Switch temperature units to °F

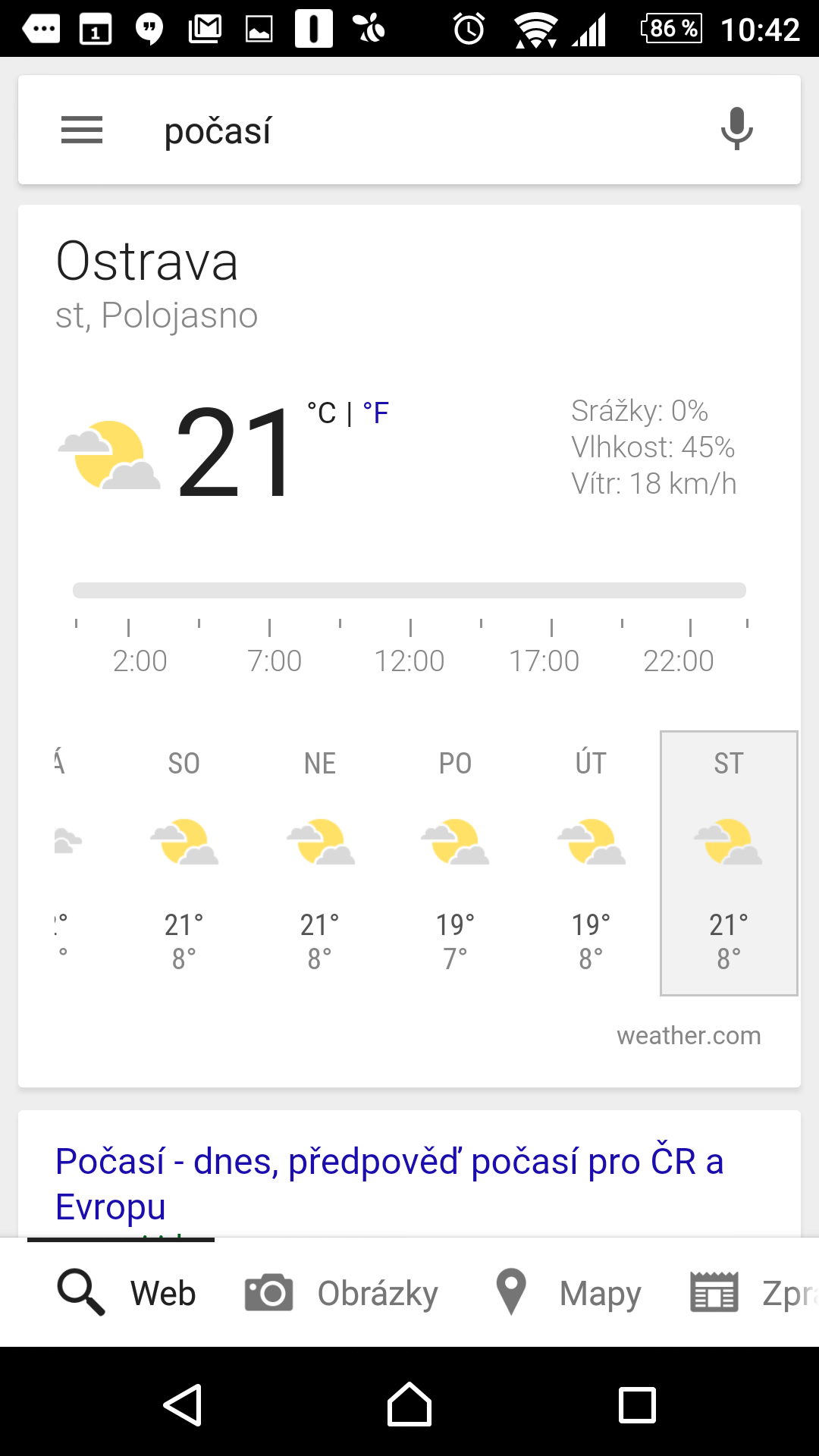(375, 413)
